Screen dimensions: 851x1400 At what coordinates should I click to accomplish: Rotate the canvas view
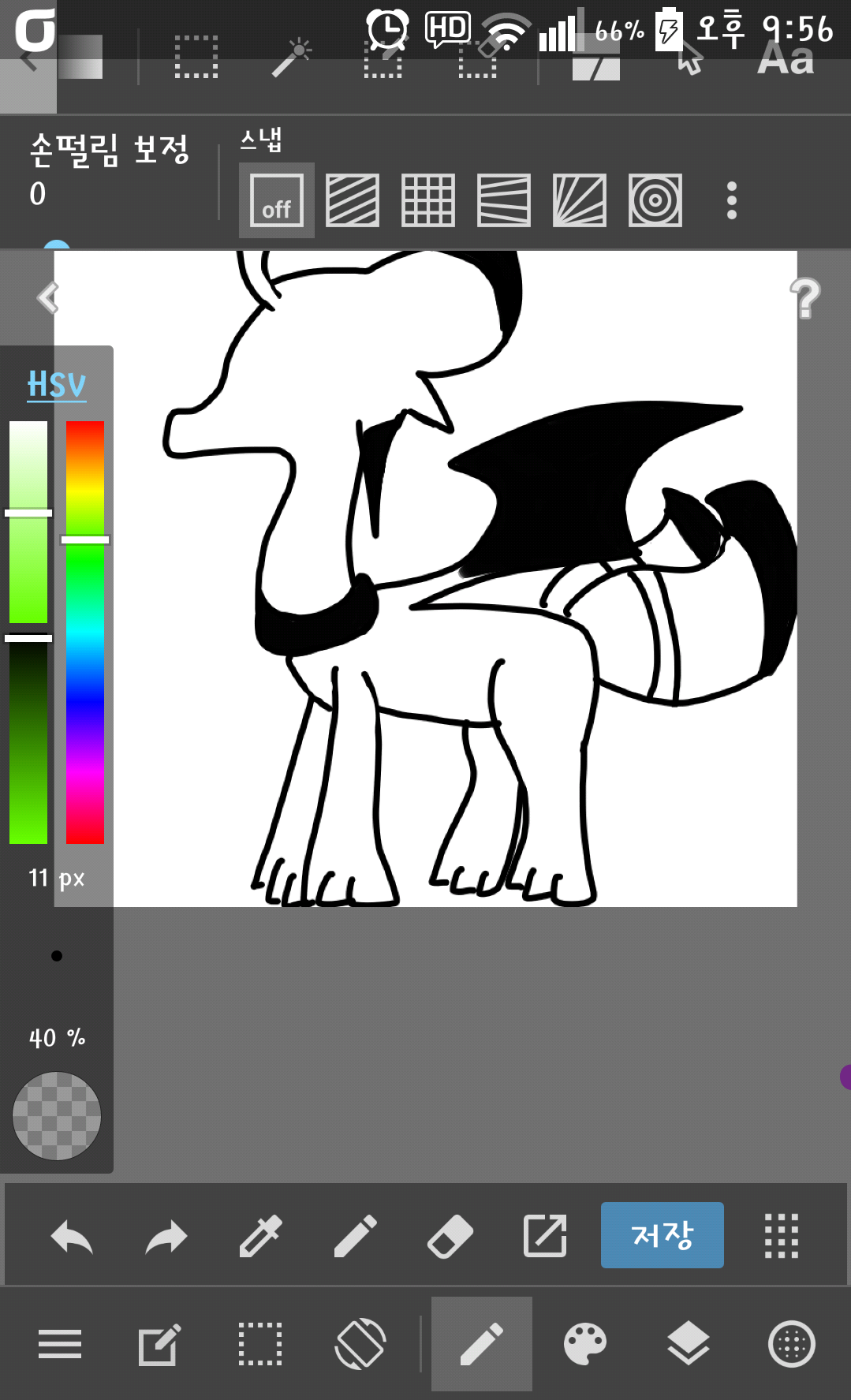click(x=360, y=1344)
